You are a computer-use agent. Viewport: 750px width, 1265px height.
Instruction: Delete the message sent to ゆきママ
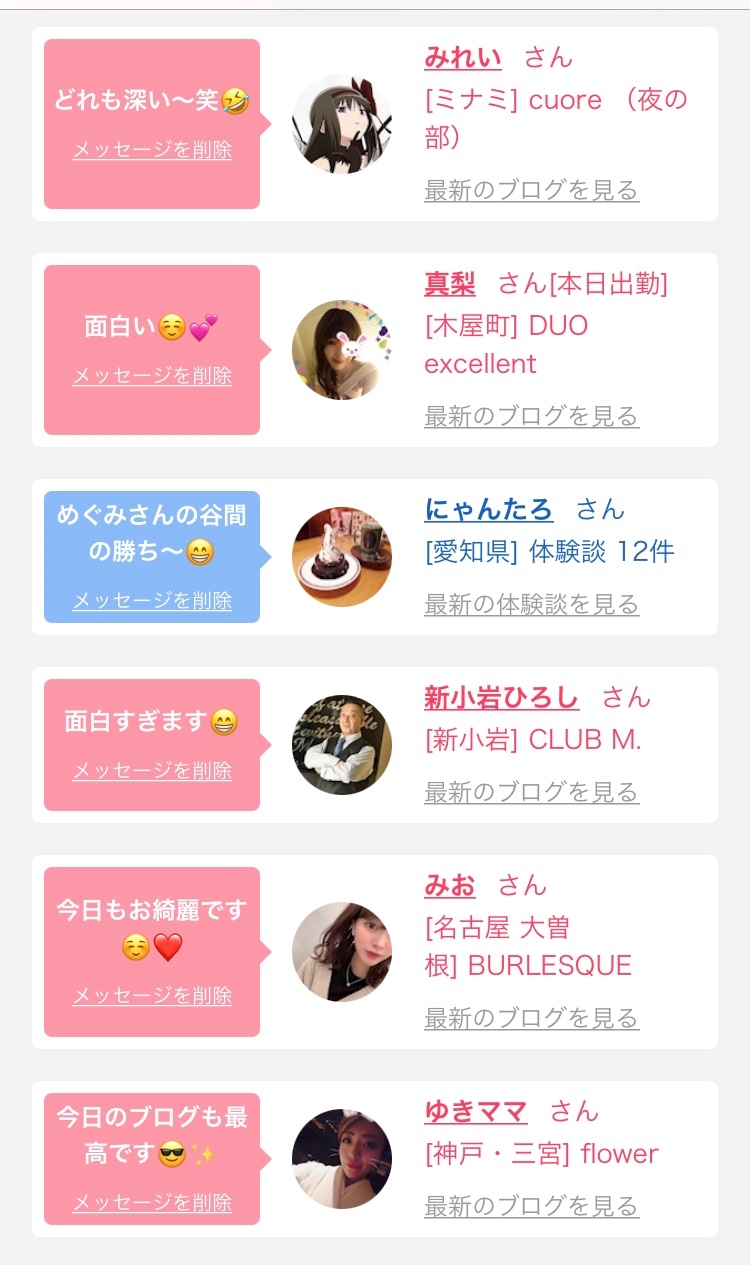point(152,1203)
